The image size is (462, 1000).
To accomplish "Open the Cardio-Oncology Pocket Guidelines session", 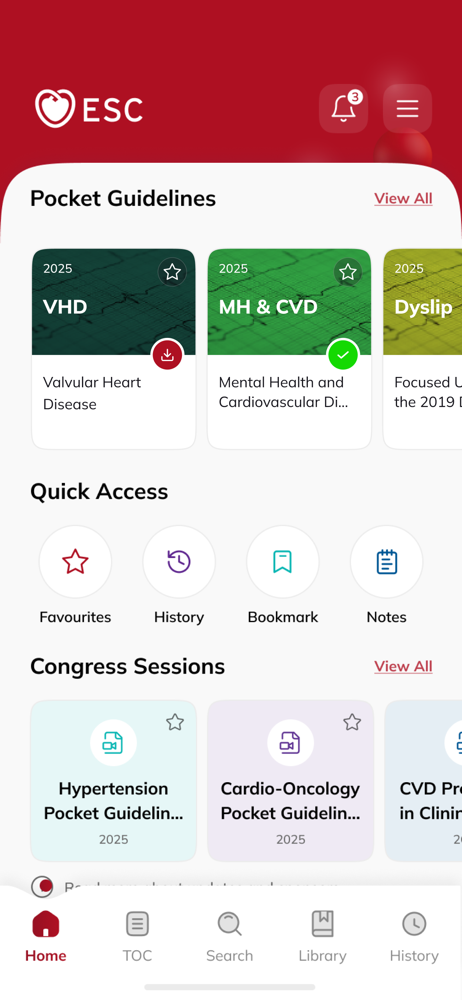I will 290,781.
